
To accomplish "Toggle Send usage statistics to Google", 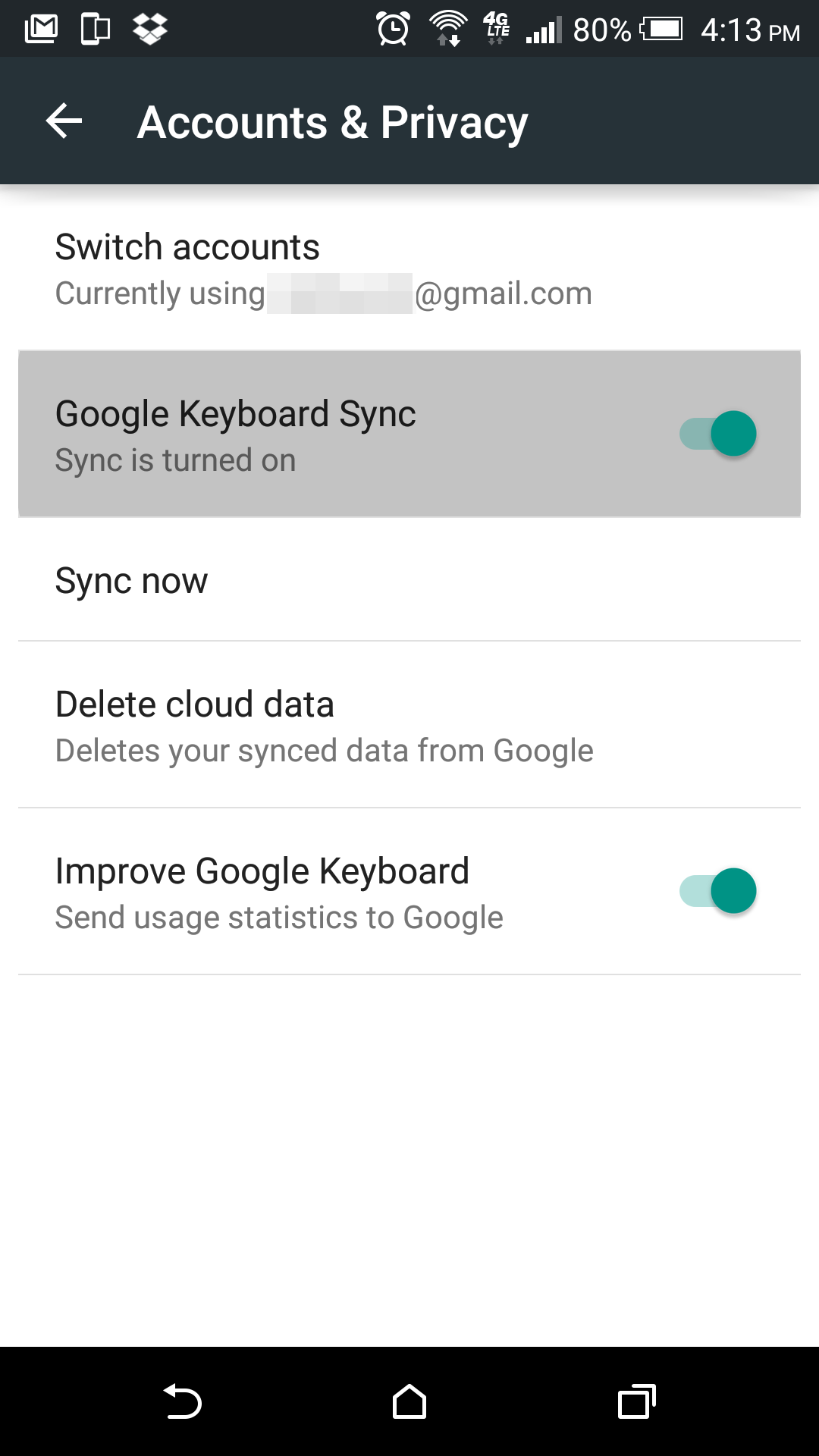I will coord(717,891).
